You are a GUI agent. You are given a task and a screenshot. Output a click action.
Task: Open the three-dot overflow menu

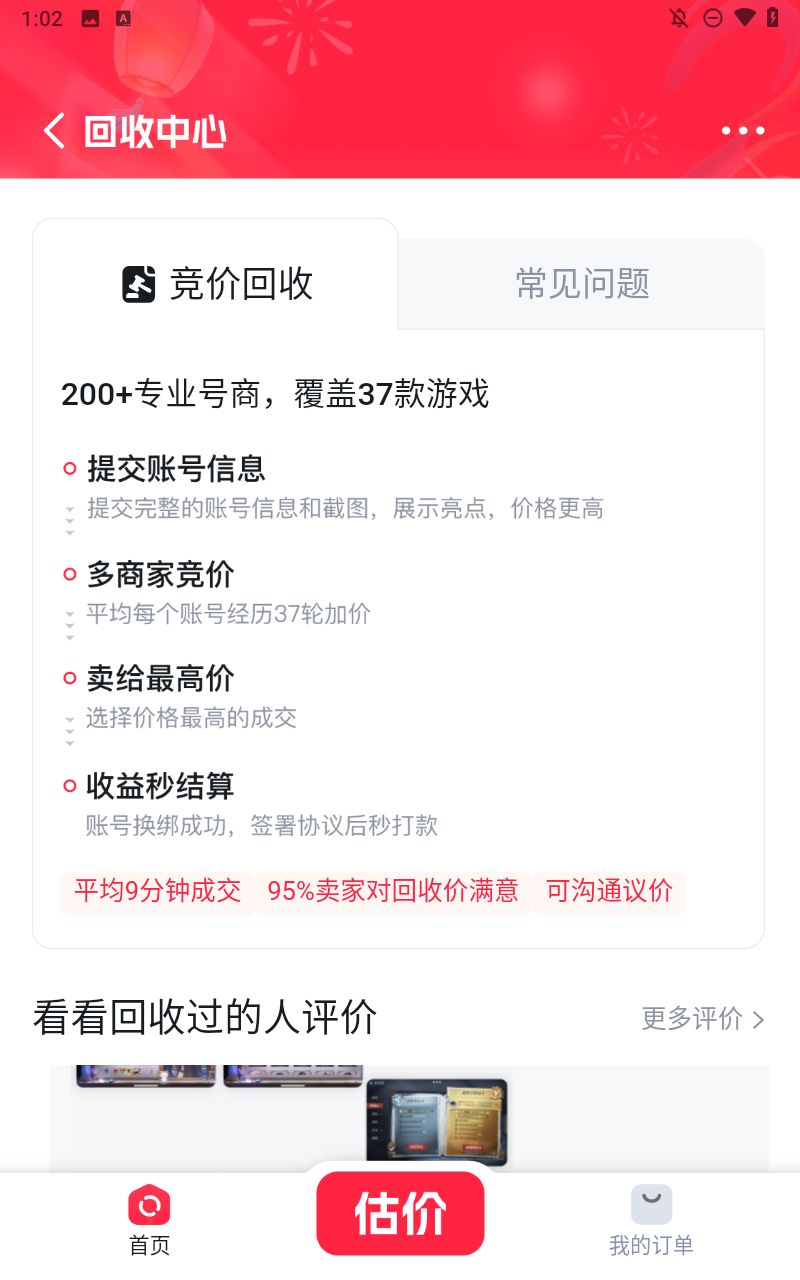point(742,131)
